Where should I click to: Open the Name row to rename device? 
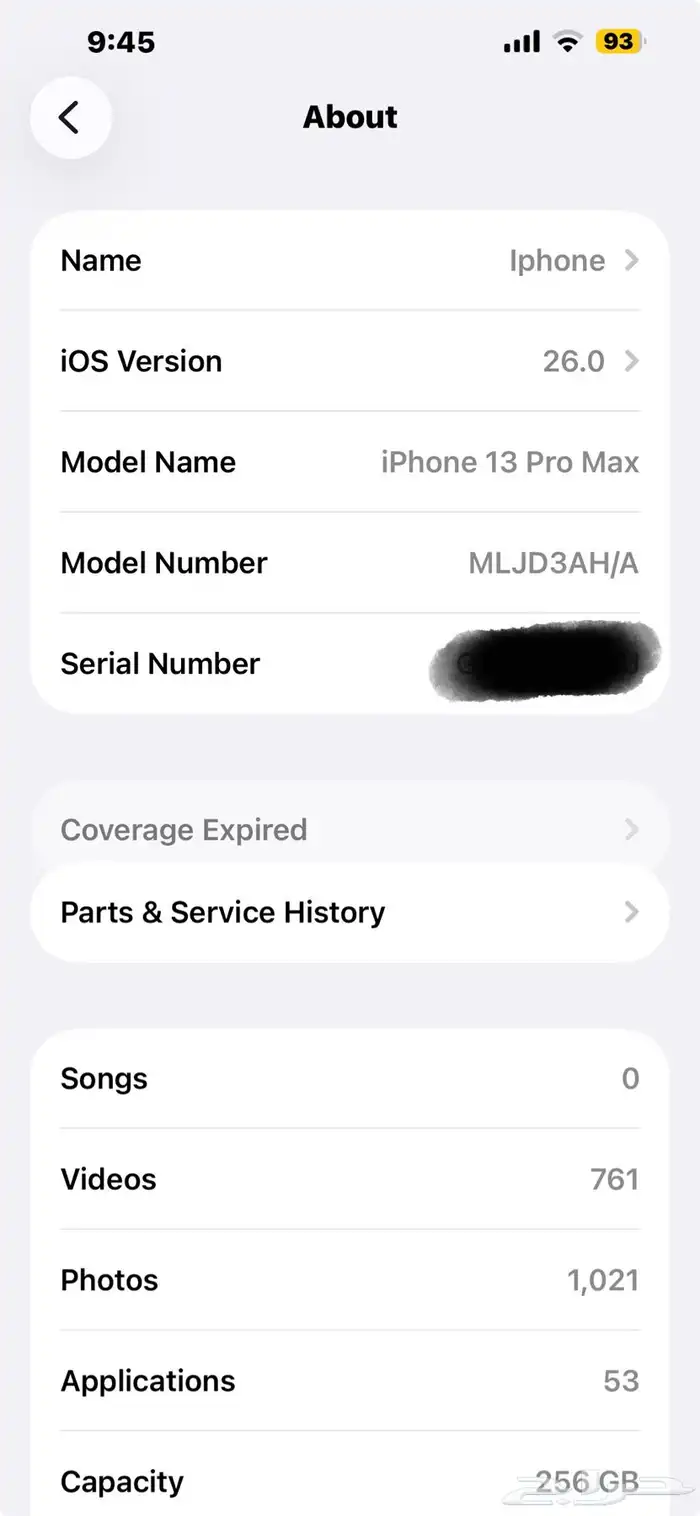coord(350,261)
